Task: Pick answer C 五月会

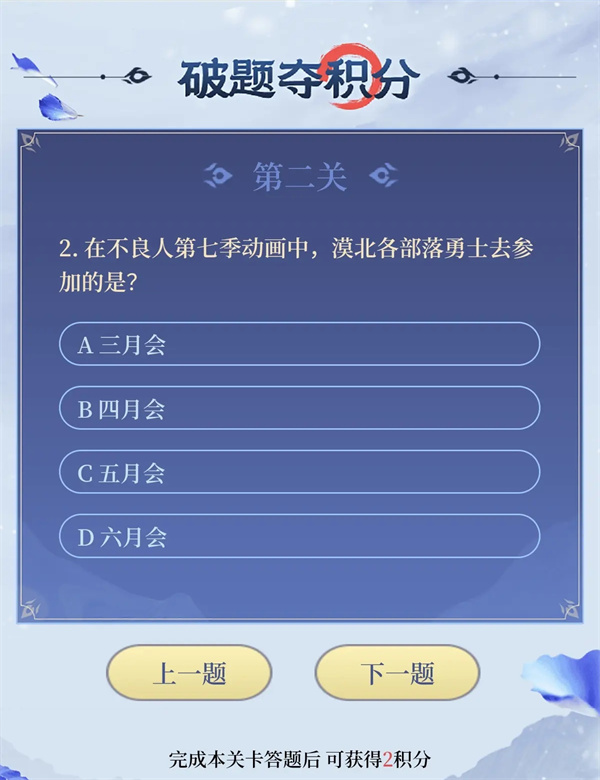Action: point(299,472)
